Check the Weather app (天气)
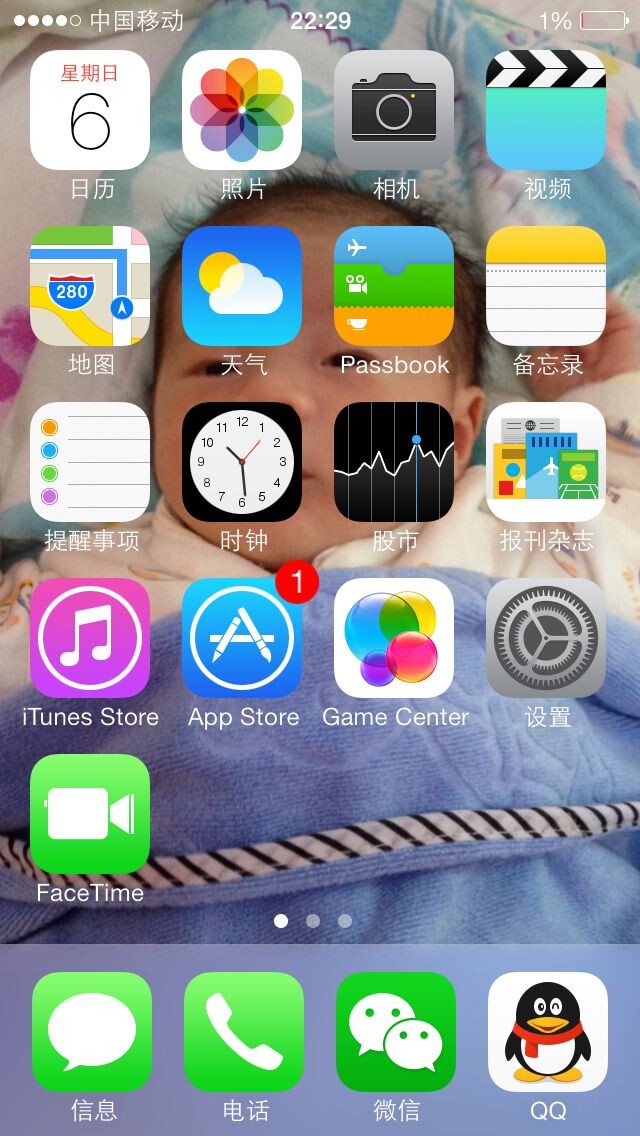The image size is (640, 1136). point(242,286)
